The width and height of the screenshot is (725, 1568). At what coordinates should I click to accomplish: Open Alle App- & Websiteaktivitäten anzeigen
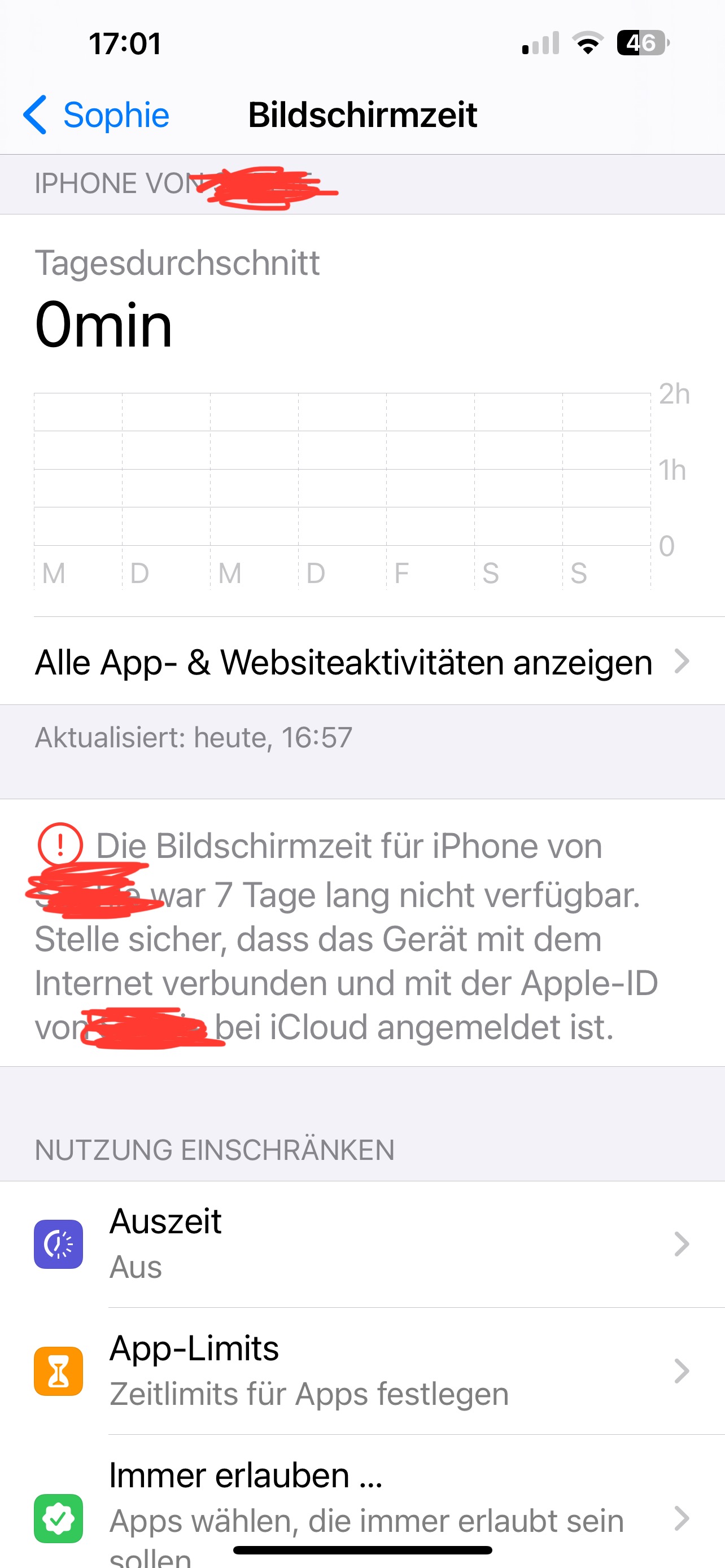[x=362, y=662]
